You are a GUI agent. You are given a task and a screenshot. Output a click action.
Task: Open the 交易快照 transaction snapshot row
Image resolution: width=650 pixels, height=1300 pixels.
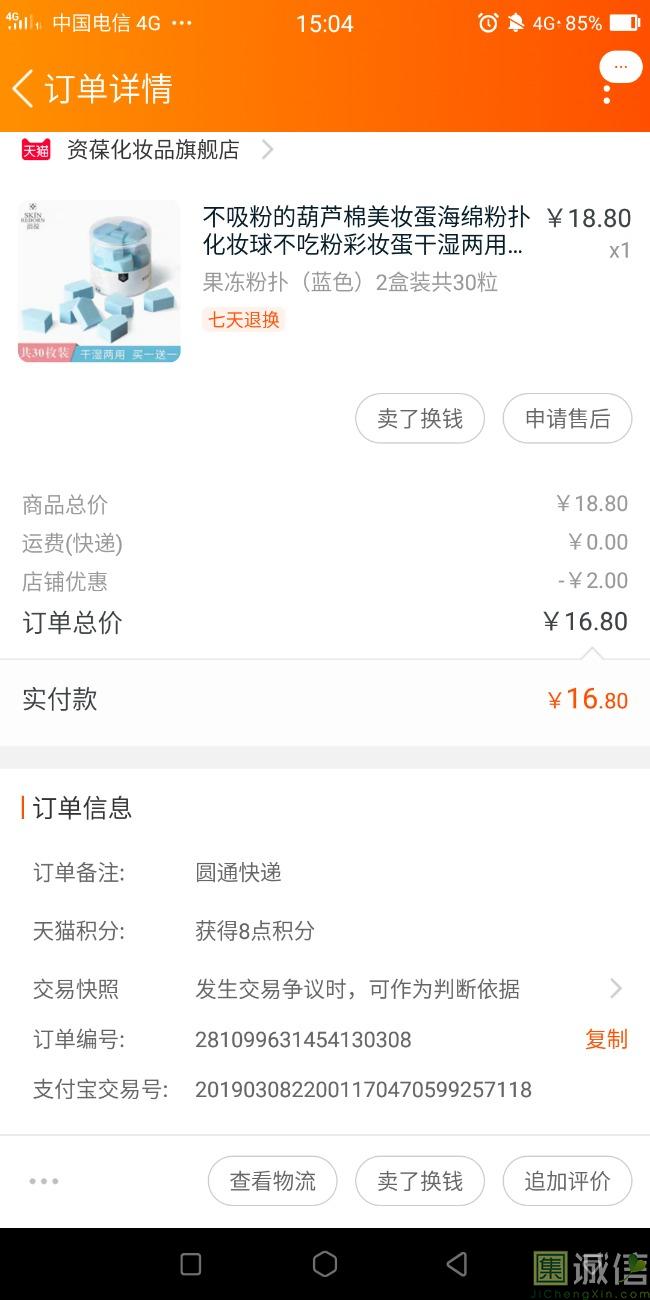pos(325,989)
